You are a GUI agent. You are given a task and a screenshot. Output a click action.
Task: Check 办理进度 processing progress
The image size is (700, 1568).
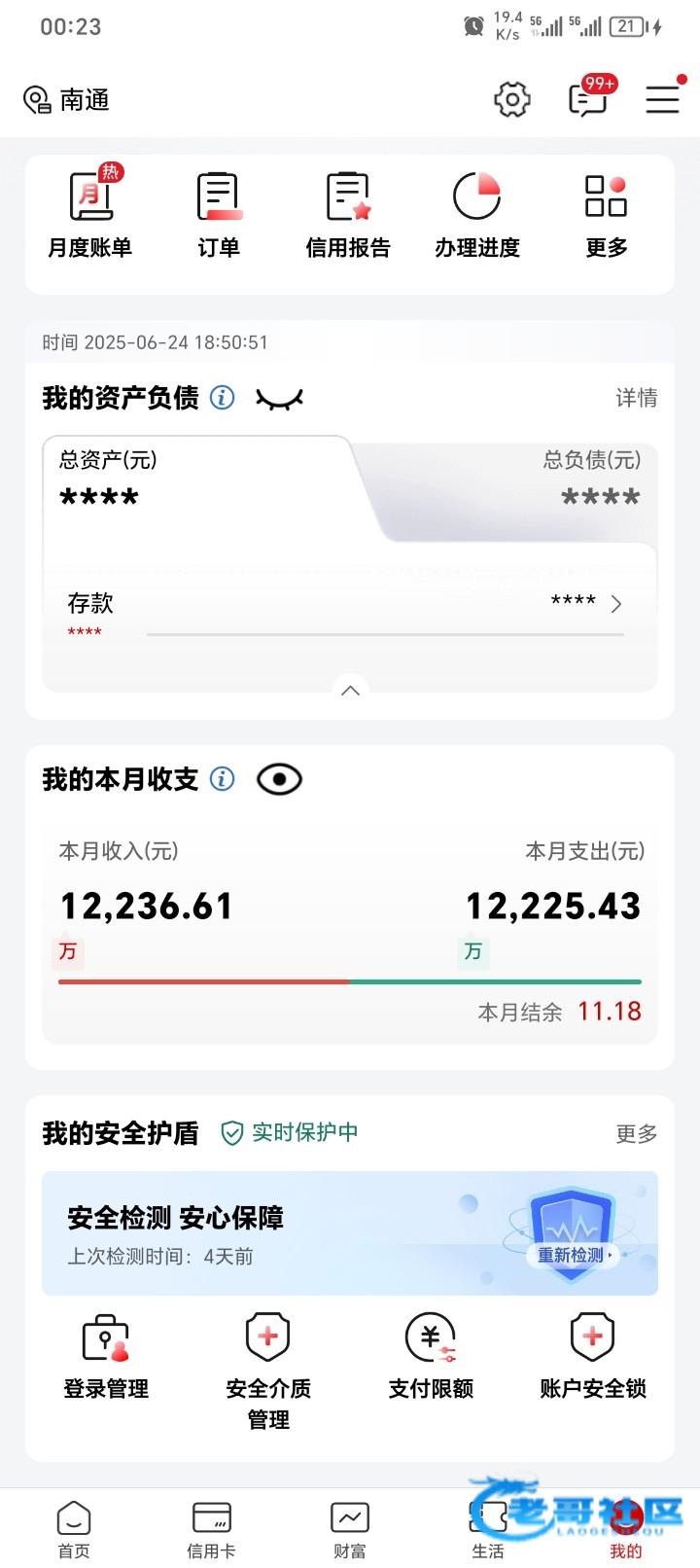tap(477, 216)
